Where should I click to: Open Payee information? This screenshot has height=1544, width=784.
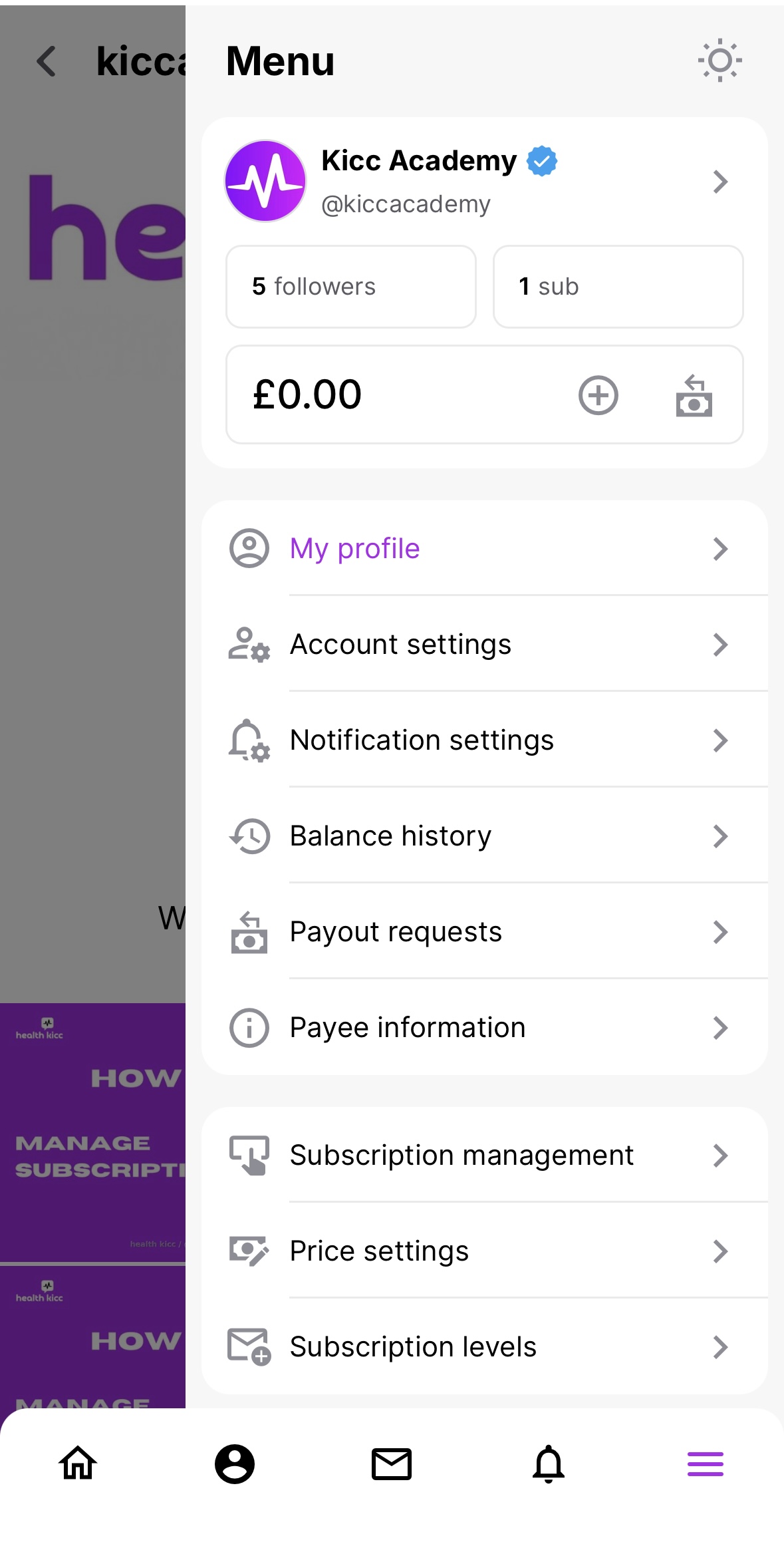[x=484, y=1028]
